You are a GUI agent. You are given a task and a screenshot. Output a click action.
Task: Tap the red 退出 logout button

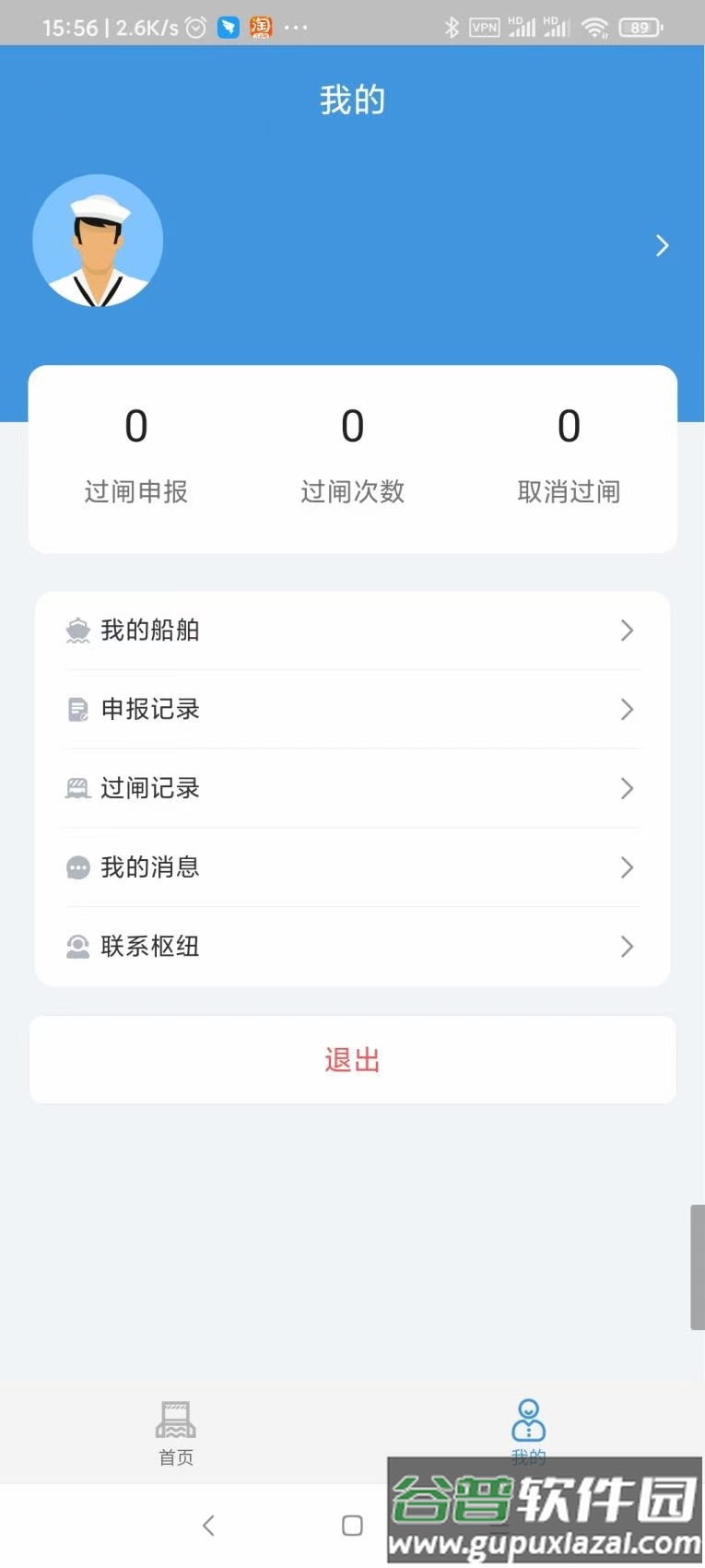tap(352, 1059)
